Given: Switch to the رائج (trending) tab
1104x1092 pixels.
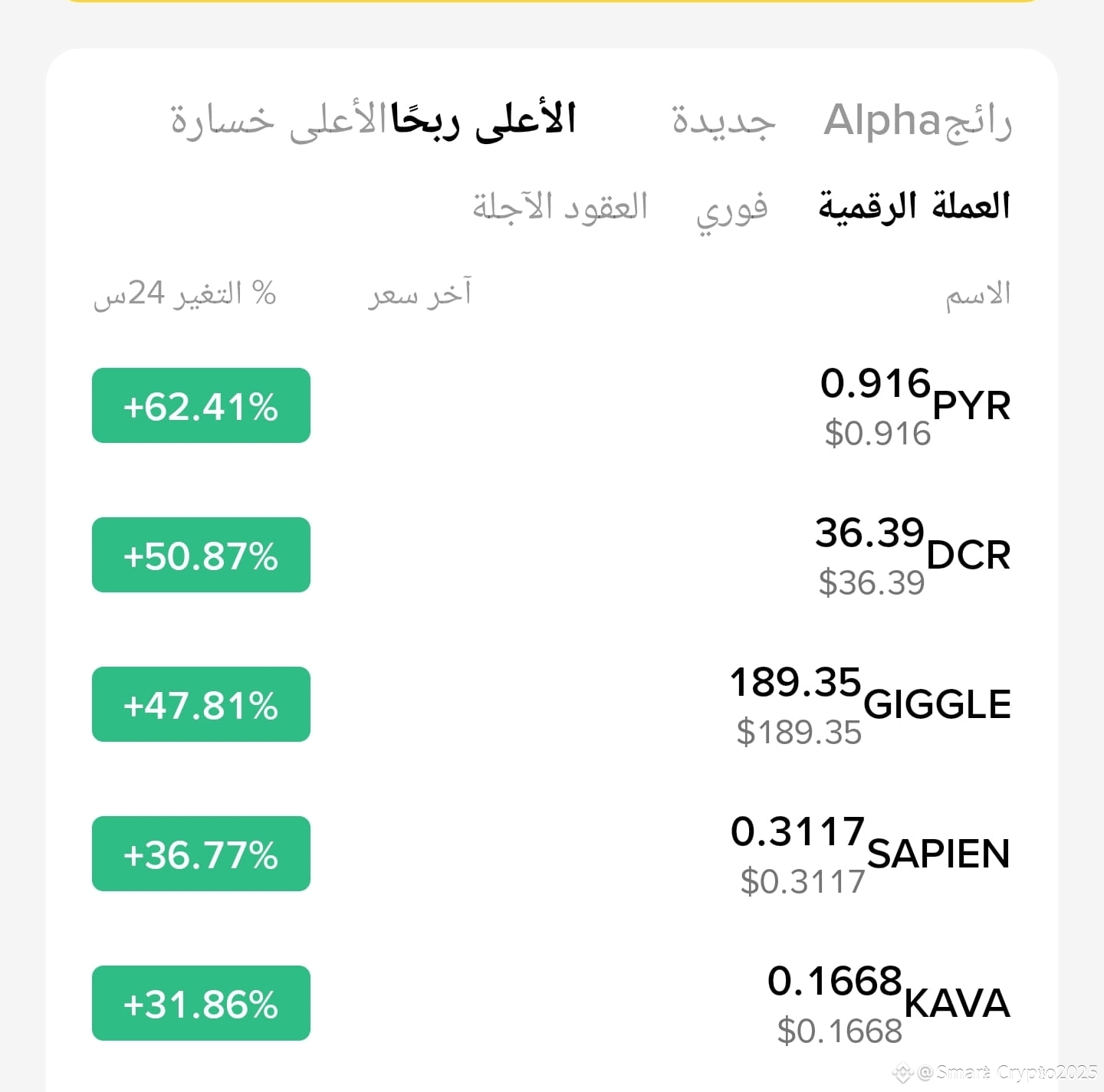Looking at the screenshot, I should coord(977,123).
